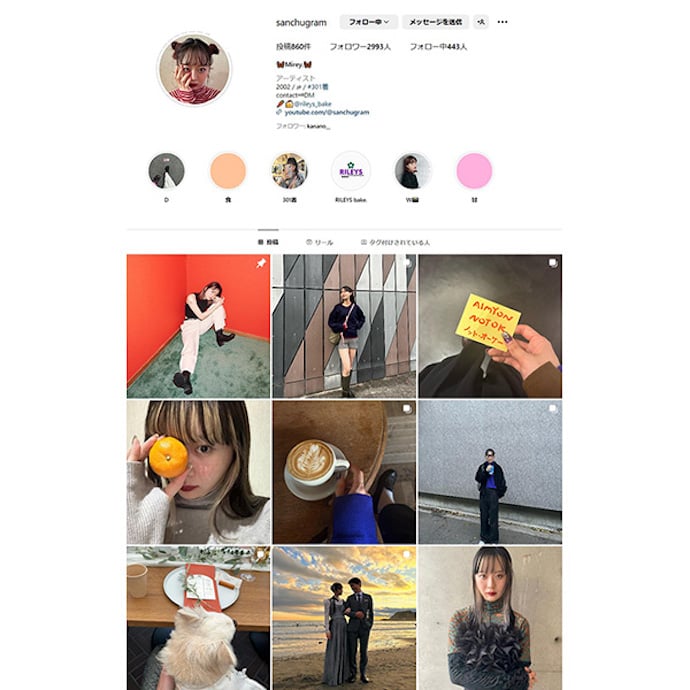
Task: Open the 301画 story highlight
Action: click(x=289, y=171)
